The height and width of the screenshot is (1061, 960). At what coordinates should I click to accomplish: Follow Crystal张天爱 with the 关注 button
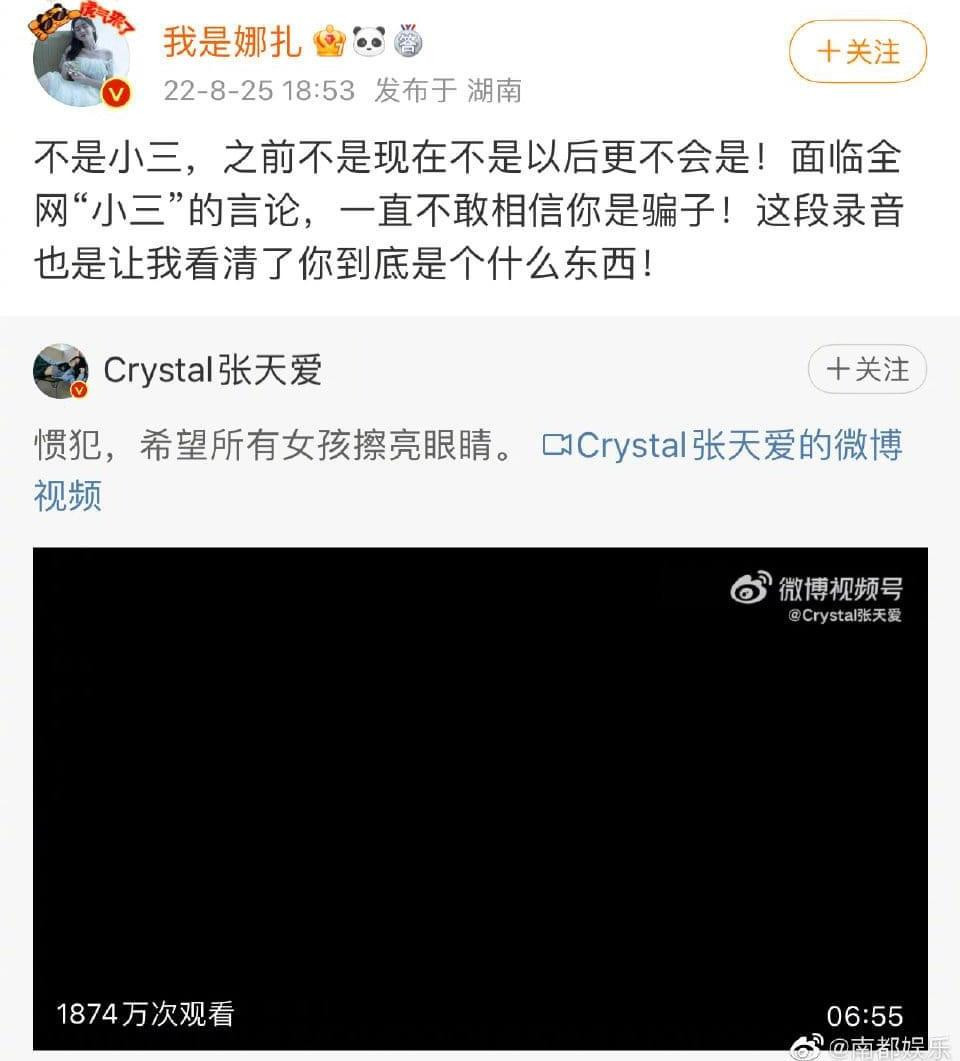click(866, 370)
